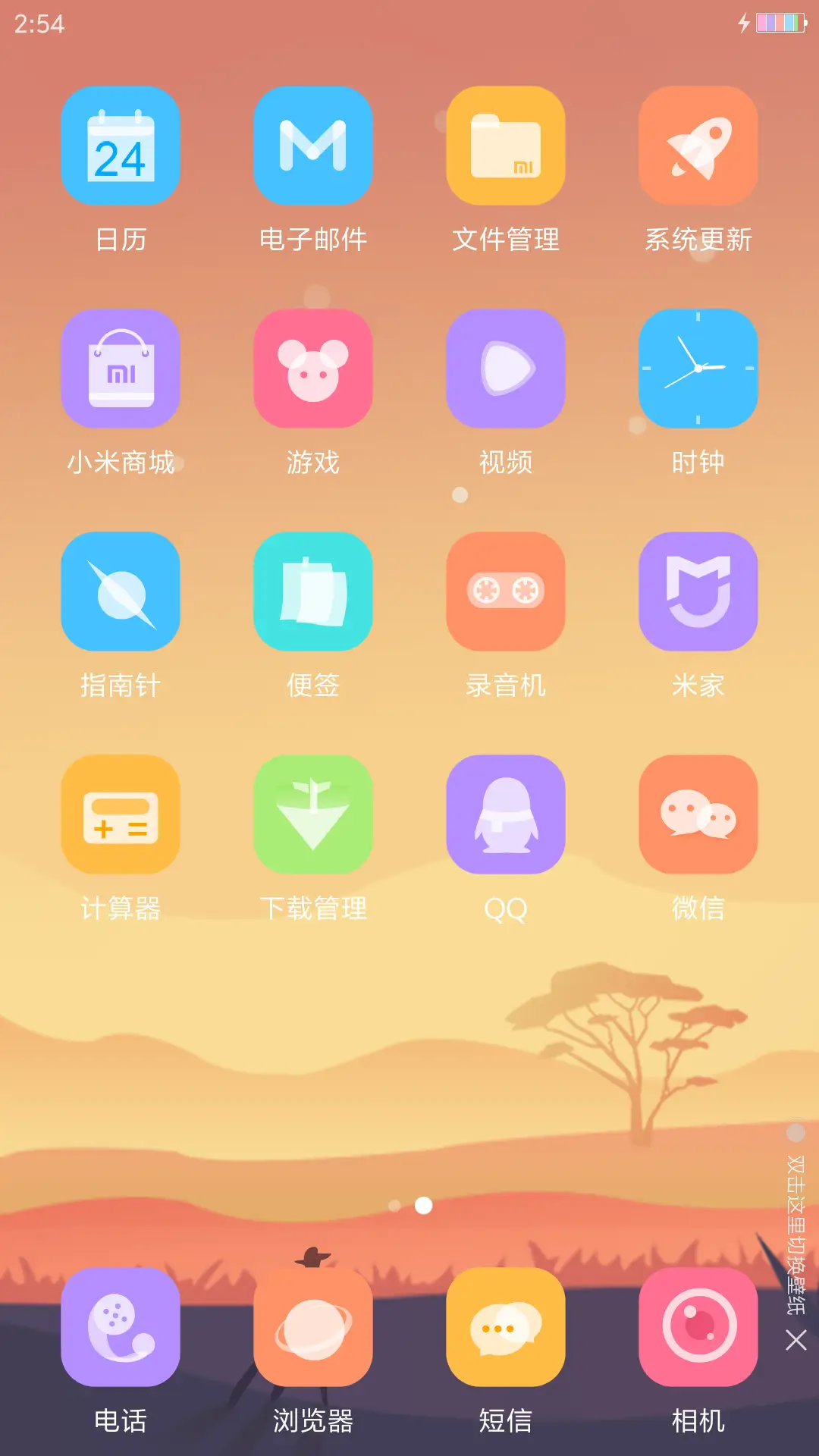Launch the 计算器 calculator
Viewport: 819px width, 1456px height.
click(121, 813)
